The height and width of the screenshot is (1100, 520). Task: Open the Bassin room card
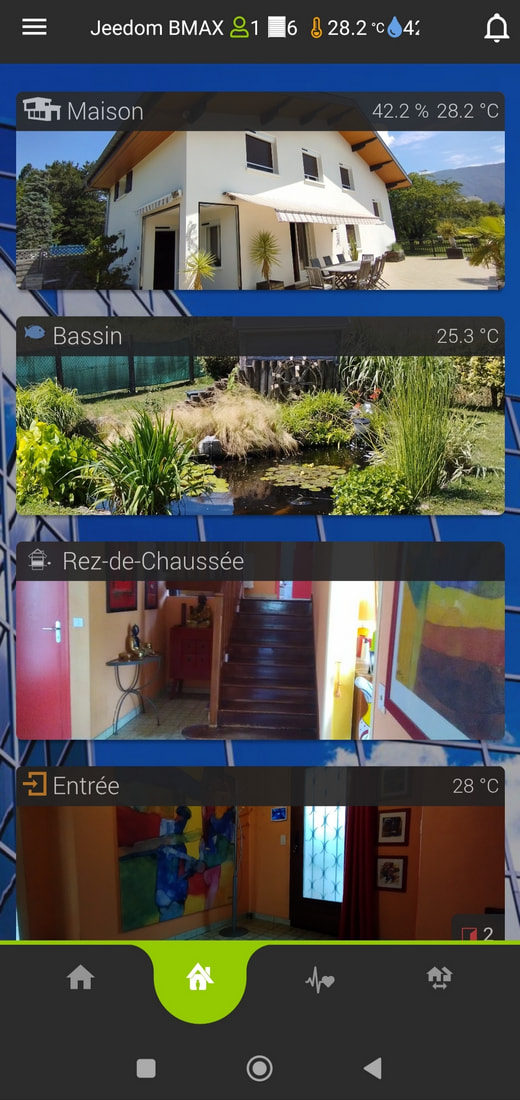260,415
